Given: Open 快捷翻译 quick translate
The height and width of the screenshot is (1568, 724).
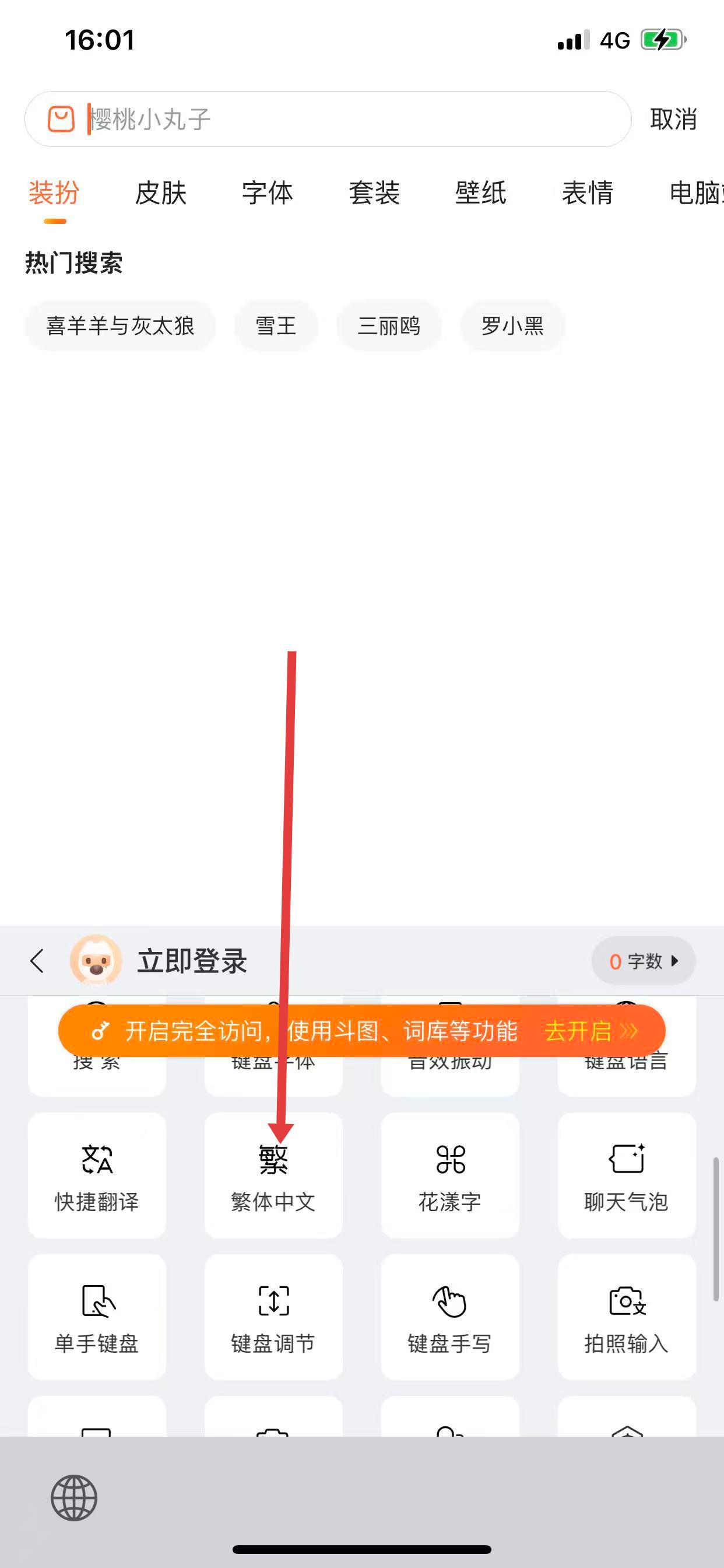Looking at the screenshot, I should (97, 1175).
